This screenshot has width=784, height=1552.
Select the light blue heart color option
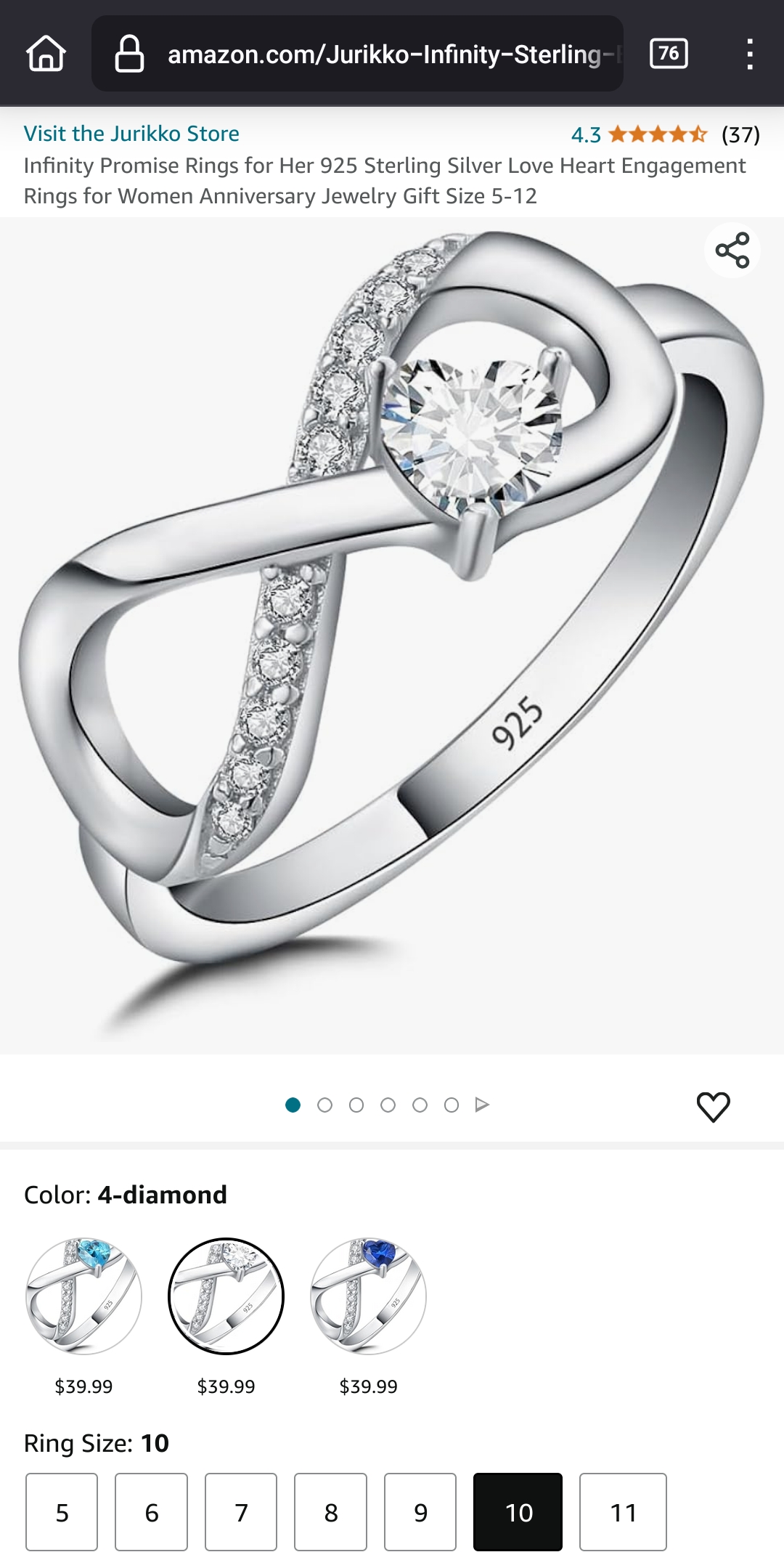point(83,1296)
